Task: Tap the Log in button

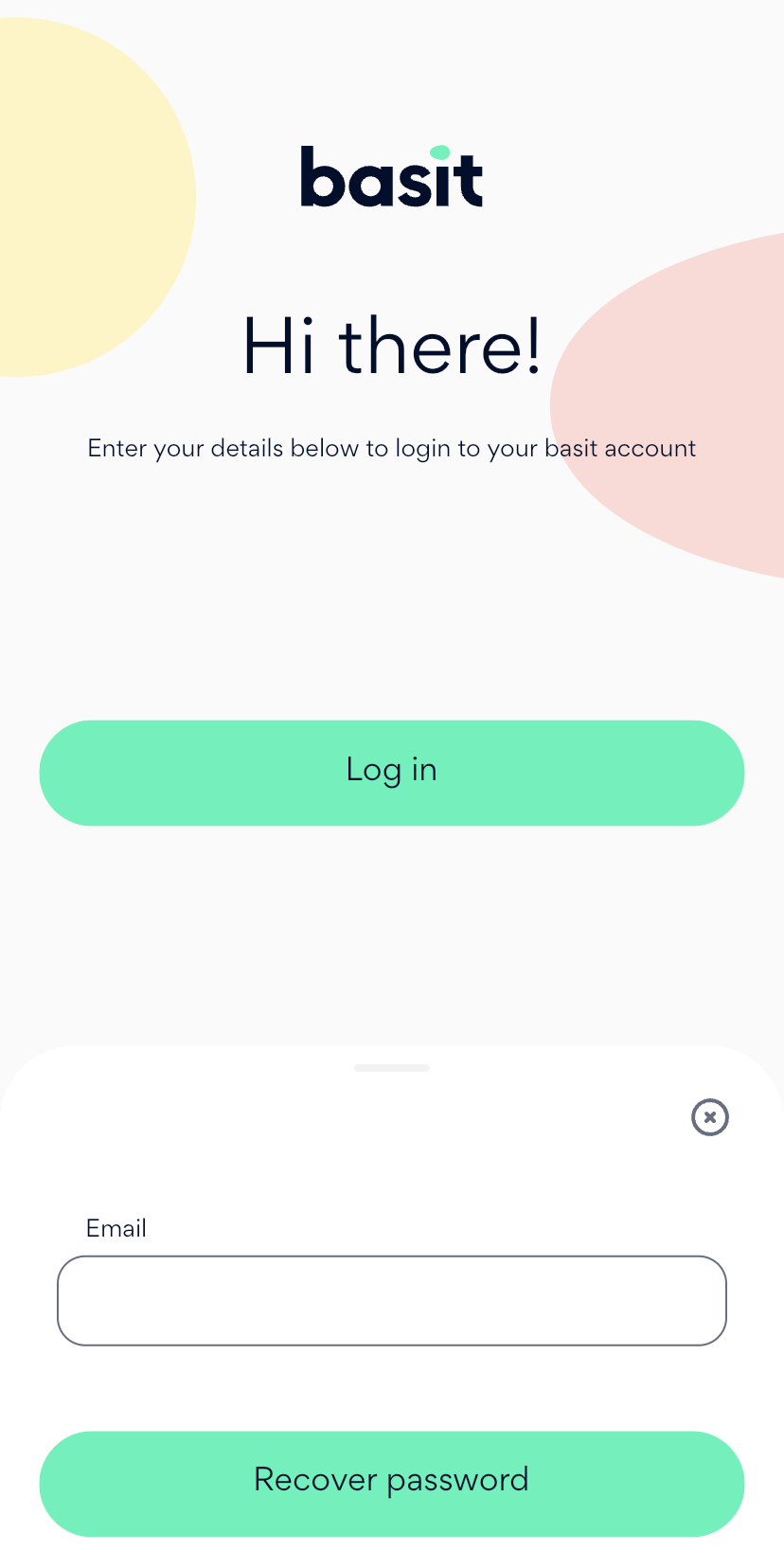Action: [392, 773]
